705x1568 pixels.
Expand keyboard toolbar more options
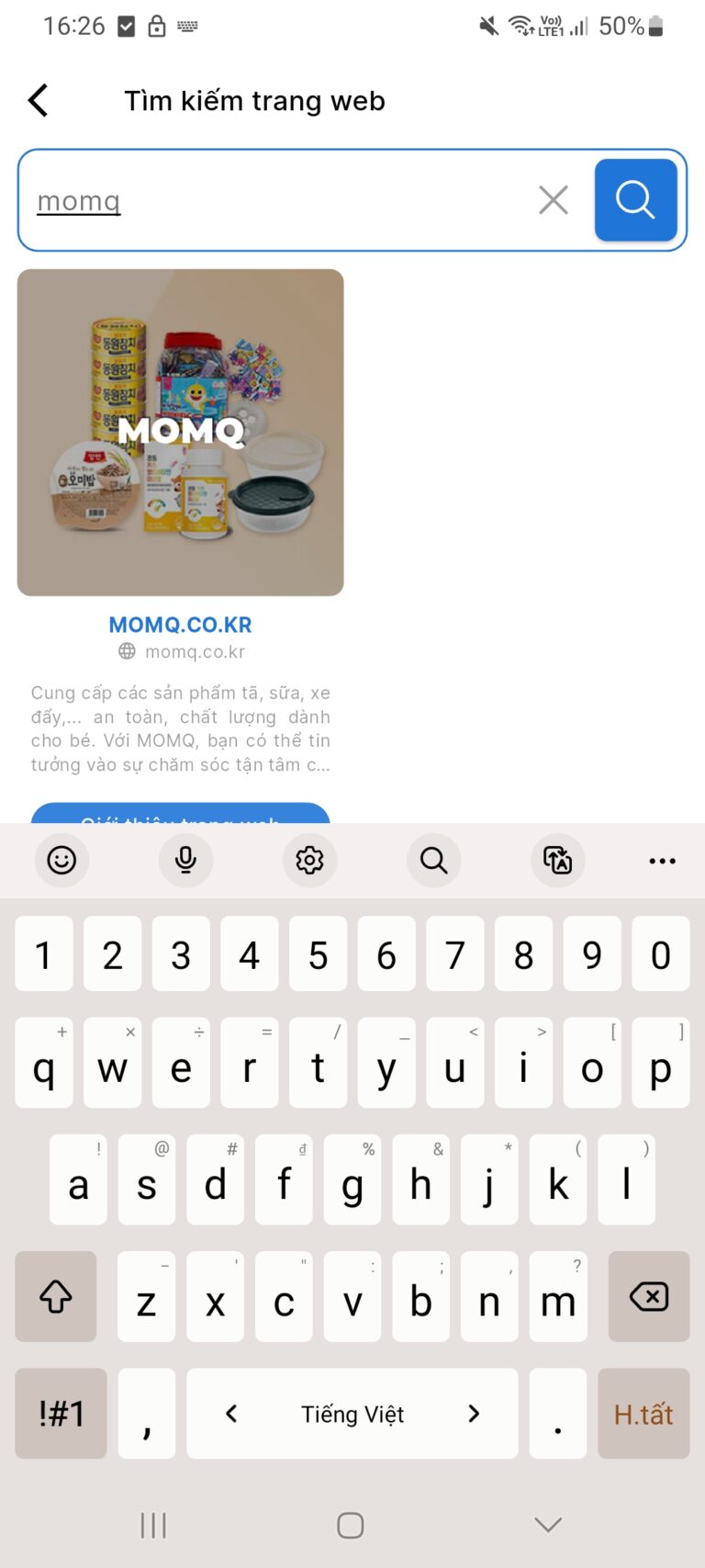pos(662,861)
